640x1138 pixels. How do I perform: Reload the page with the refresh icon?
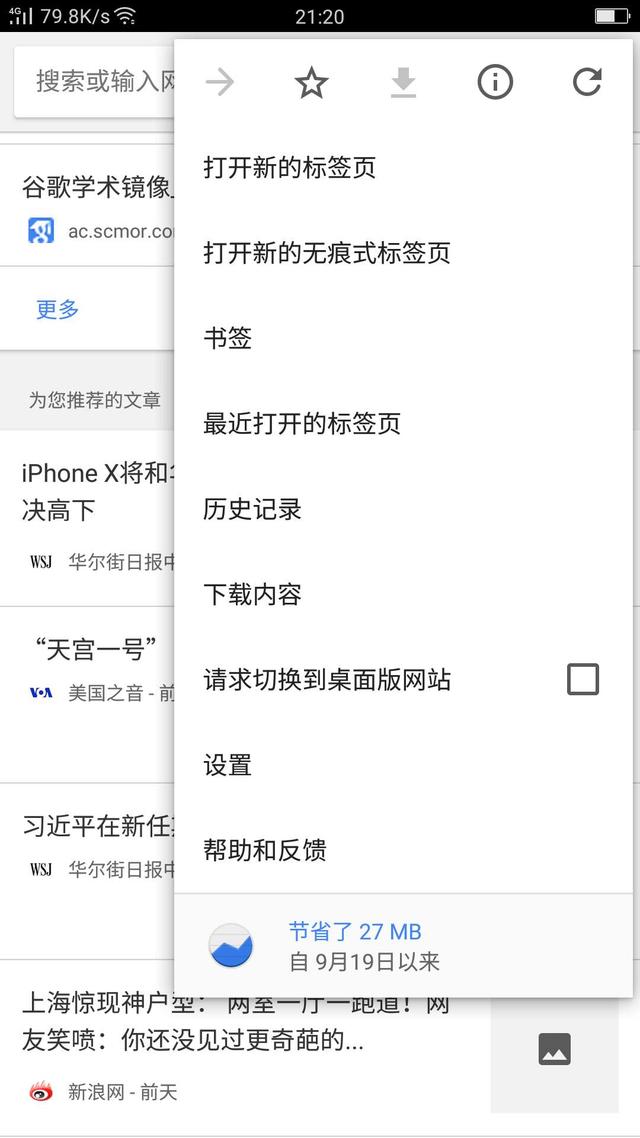point(586,82)
